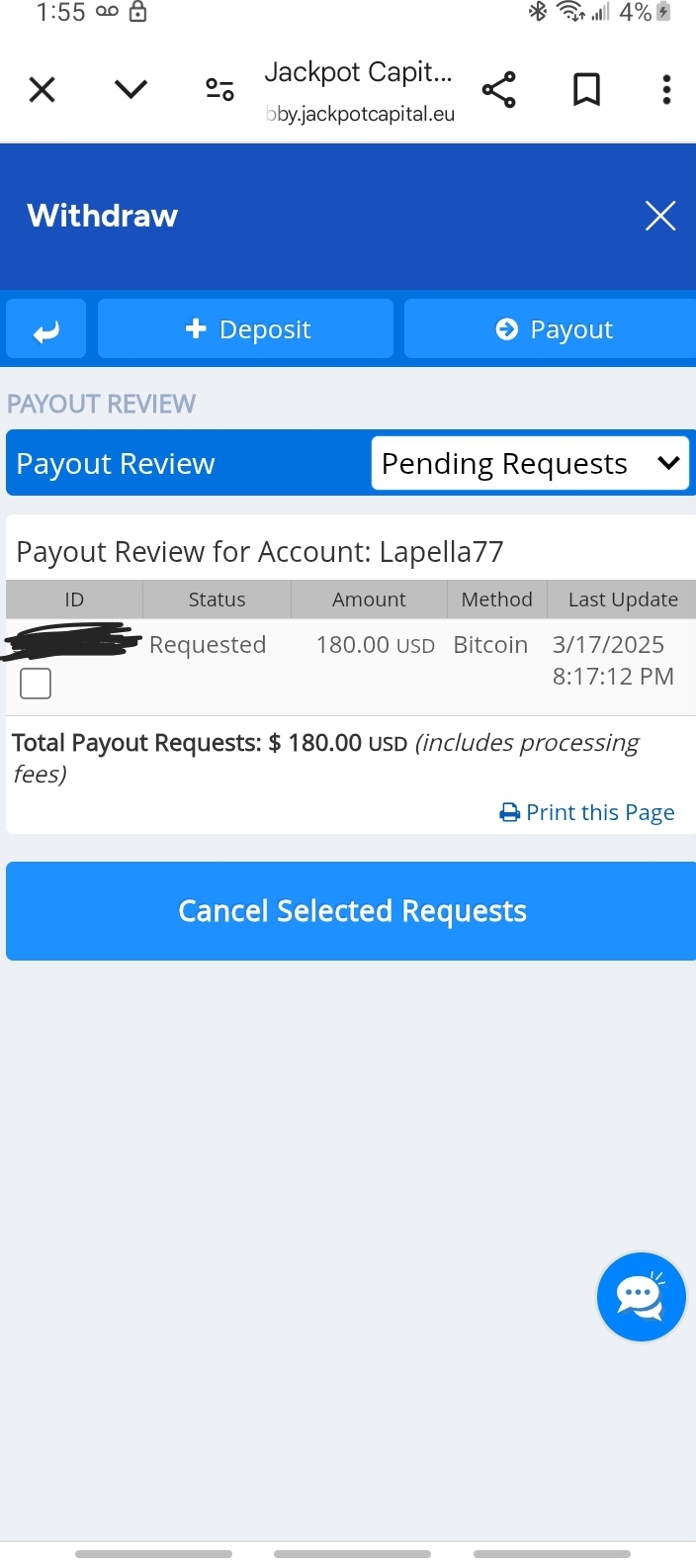Open the Payout section

(552, 329)
